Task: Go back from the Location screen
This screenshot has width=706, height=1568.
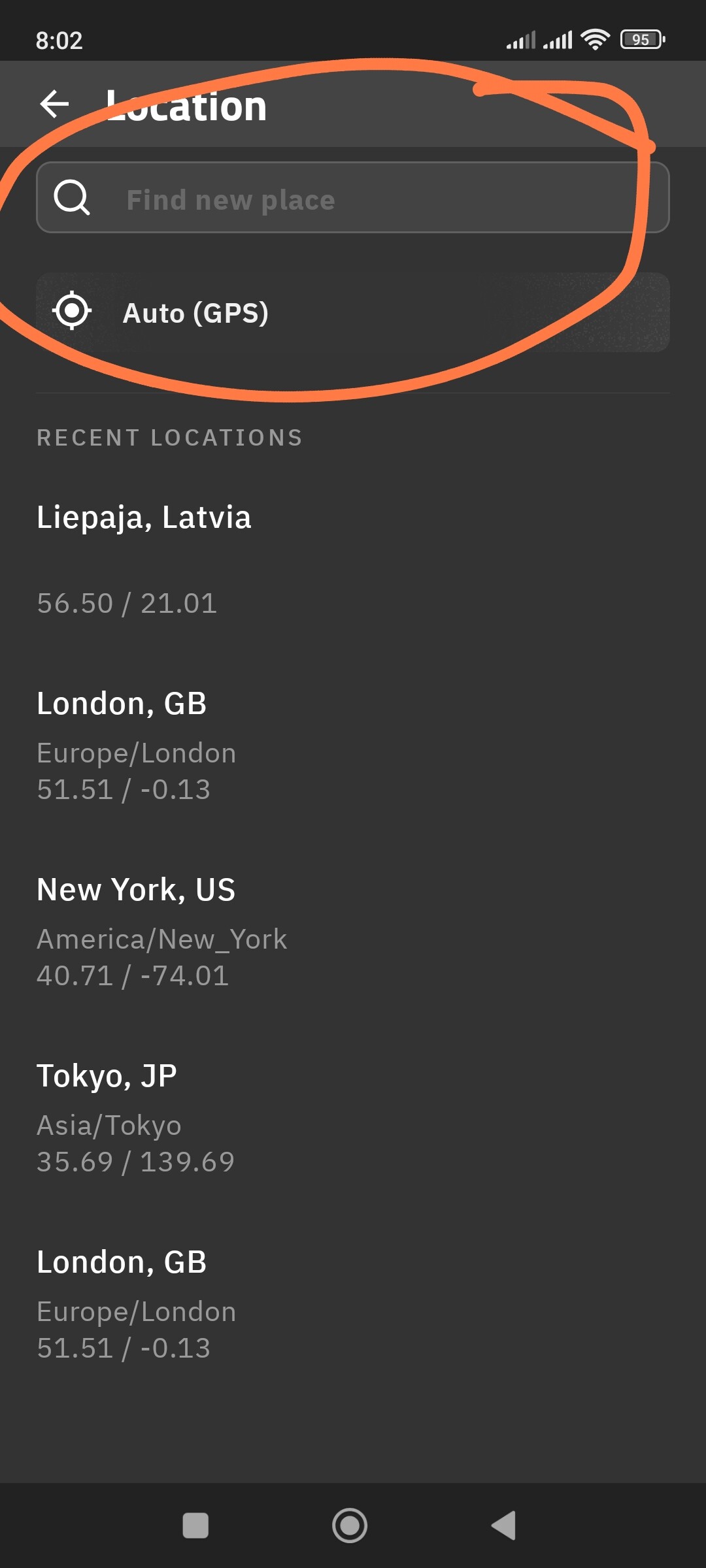Action: (54, 104)
